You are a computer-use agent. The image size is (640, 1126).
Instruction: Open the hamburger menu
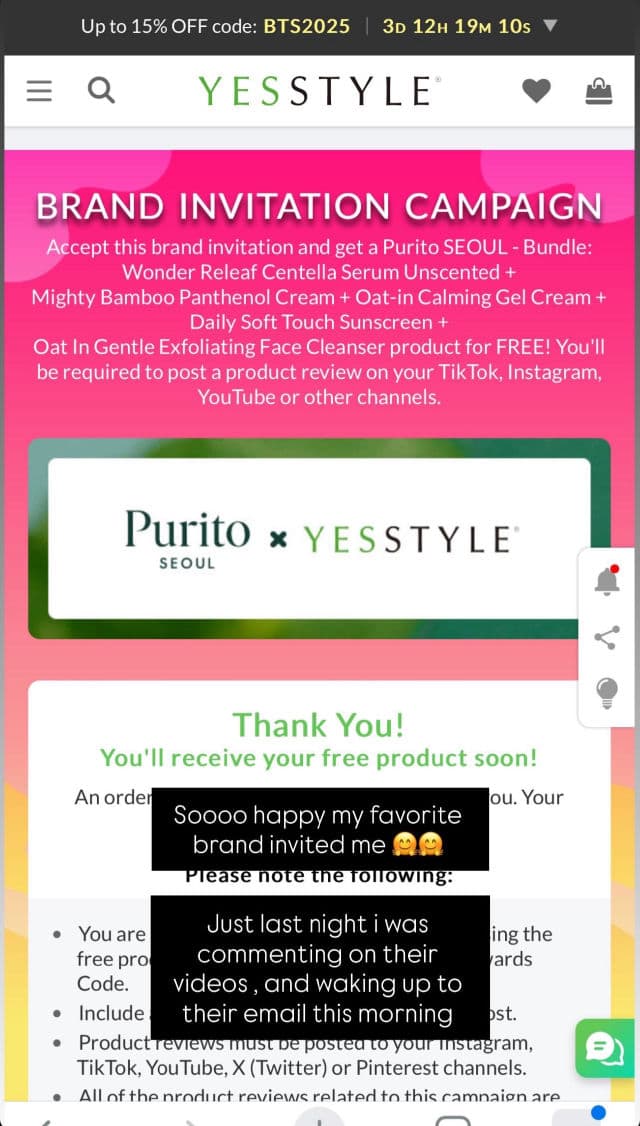39,91
